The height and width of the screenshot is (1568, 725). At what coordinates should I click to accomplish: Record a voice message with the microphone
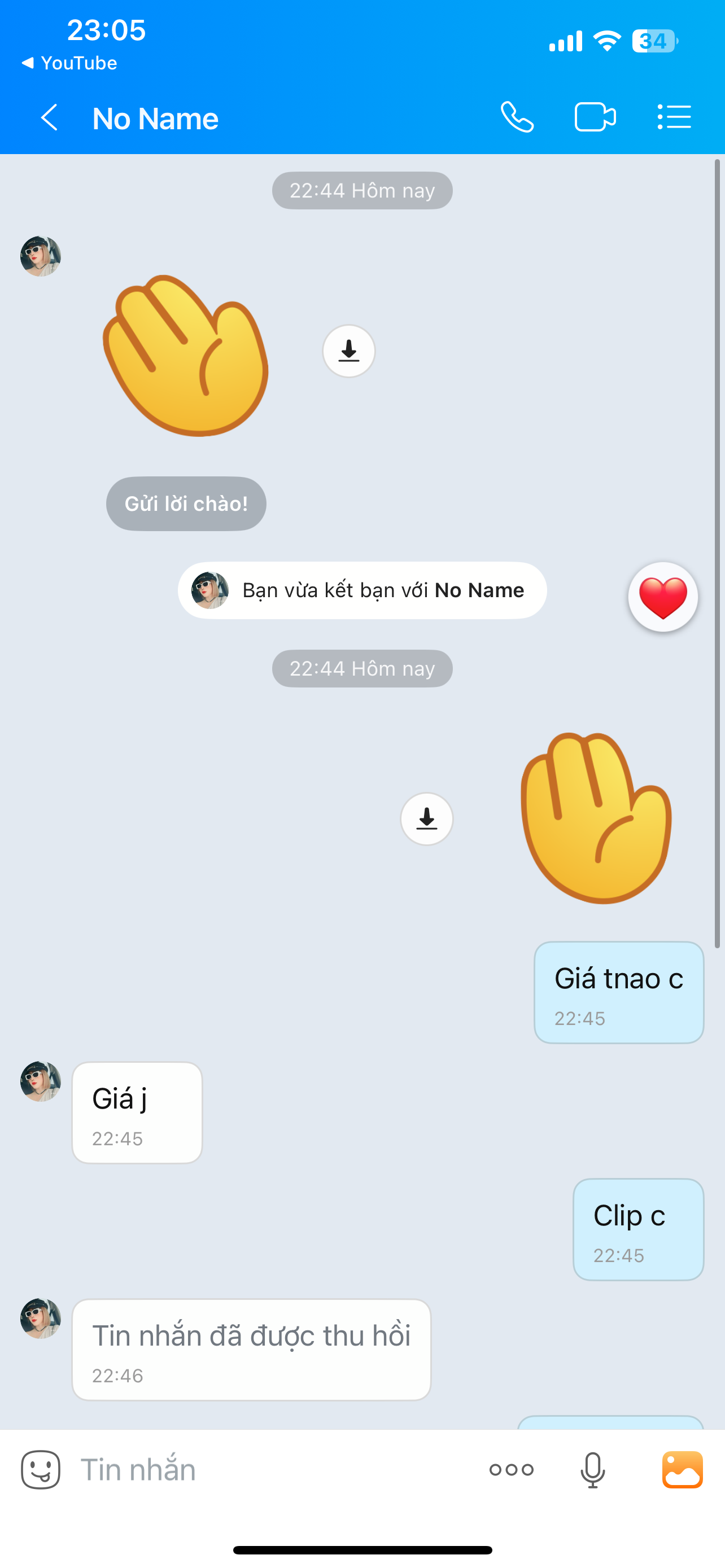pyautogui.click(x=592, y=1469)
